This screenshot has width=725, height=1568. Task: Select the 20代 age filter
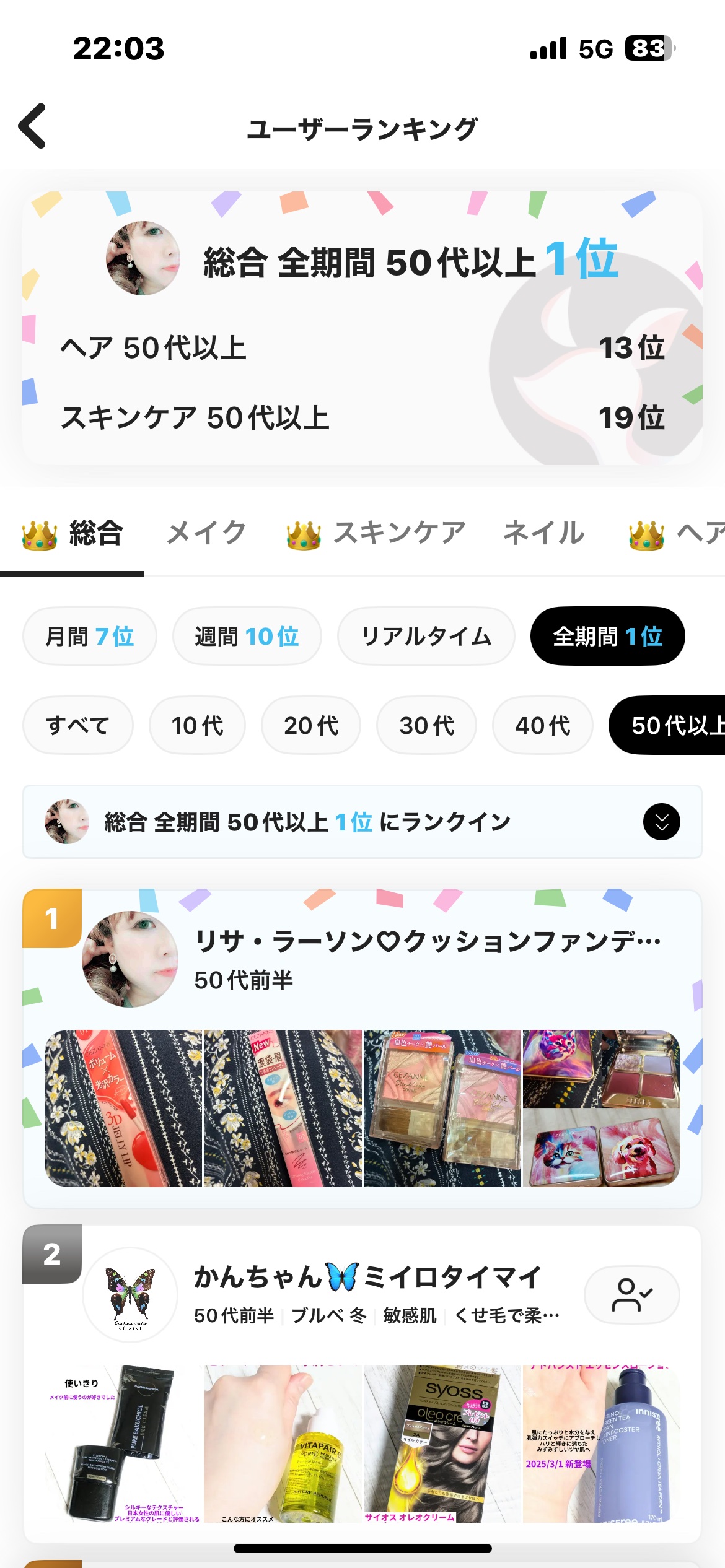pos(312,725)
